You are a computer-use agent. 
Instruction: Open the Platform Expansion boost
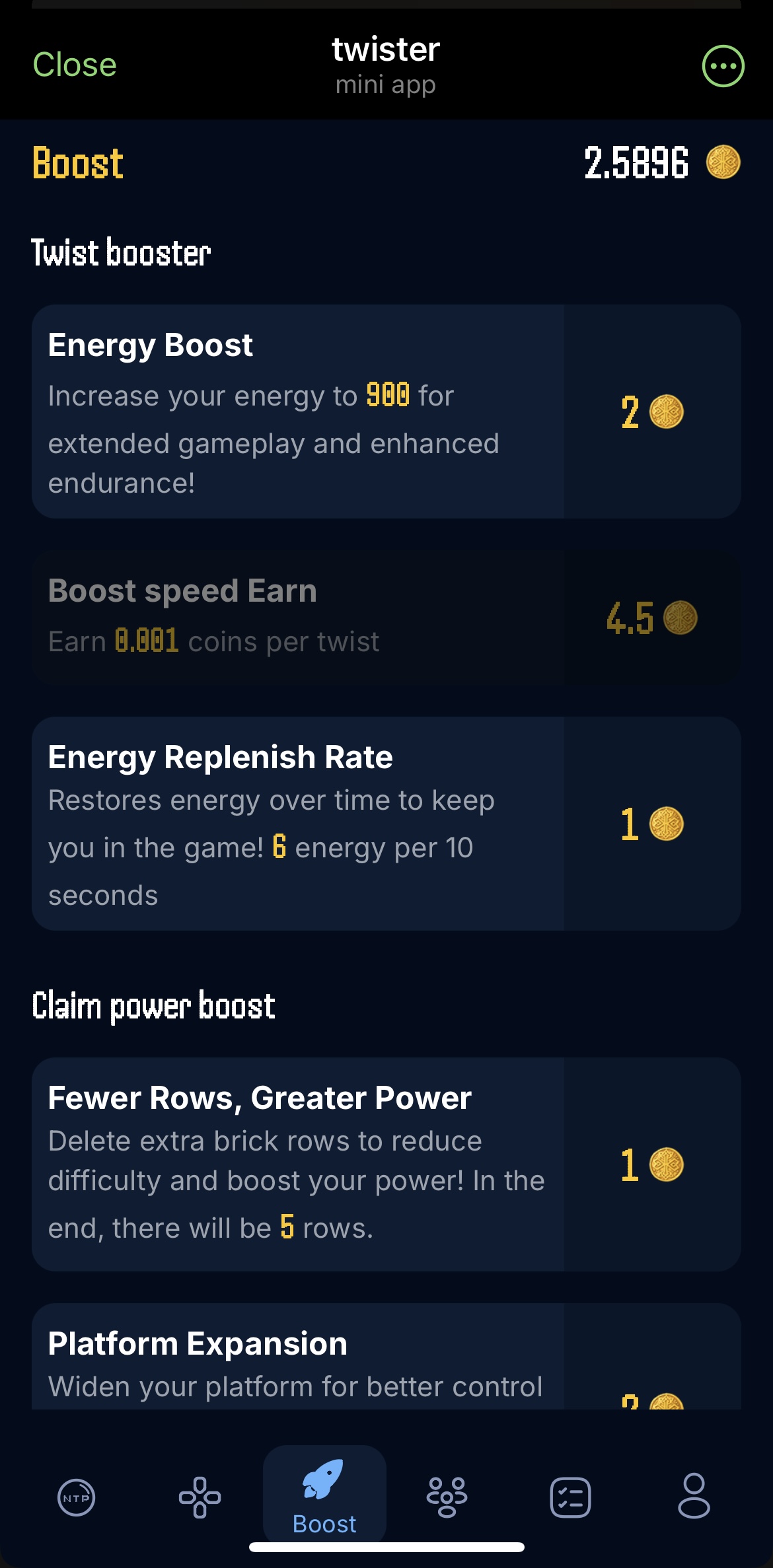click(386, 1361)
